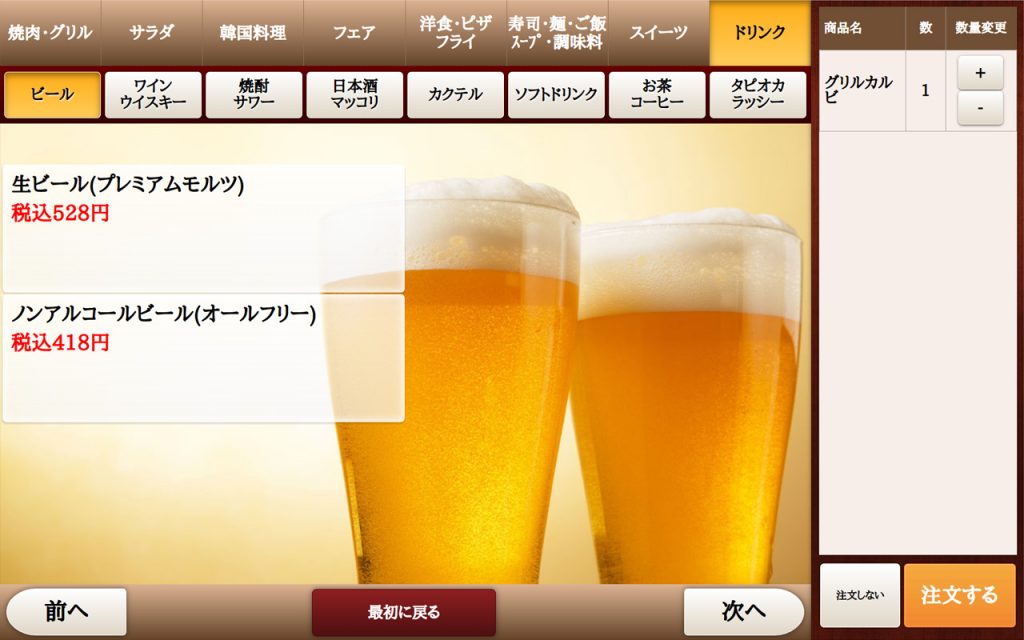Select the お茶 コーヒー subcategory

tap(657, 95)
